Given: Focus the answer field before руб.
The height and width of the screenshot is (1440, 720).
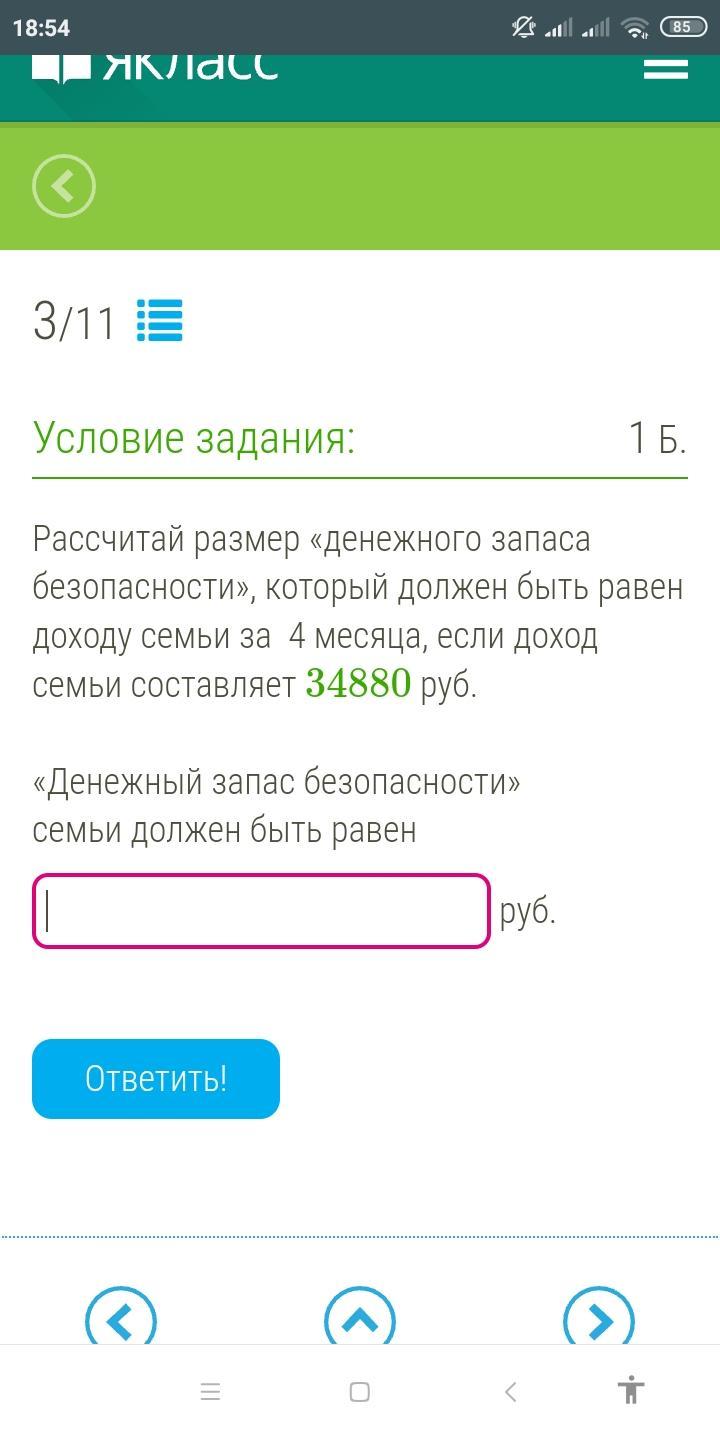Looking at the screenshot, I should point(261,911).
